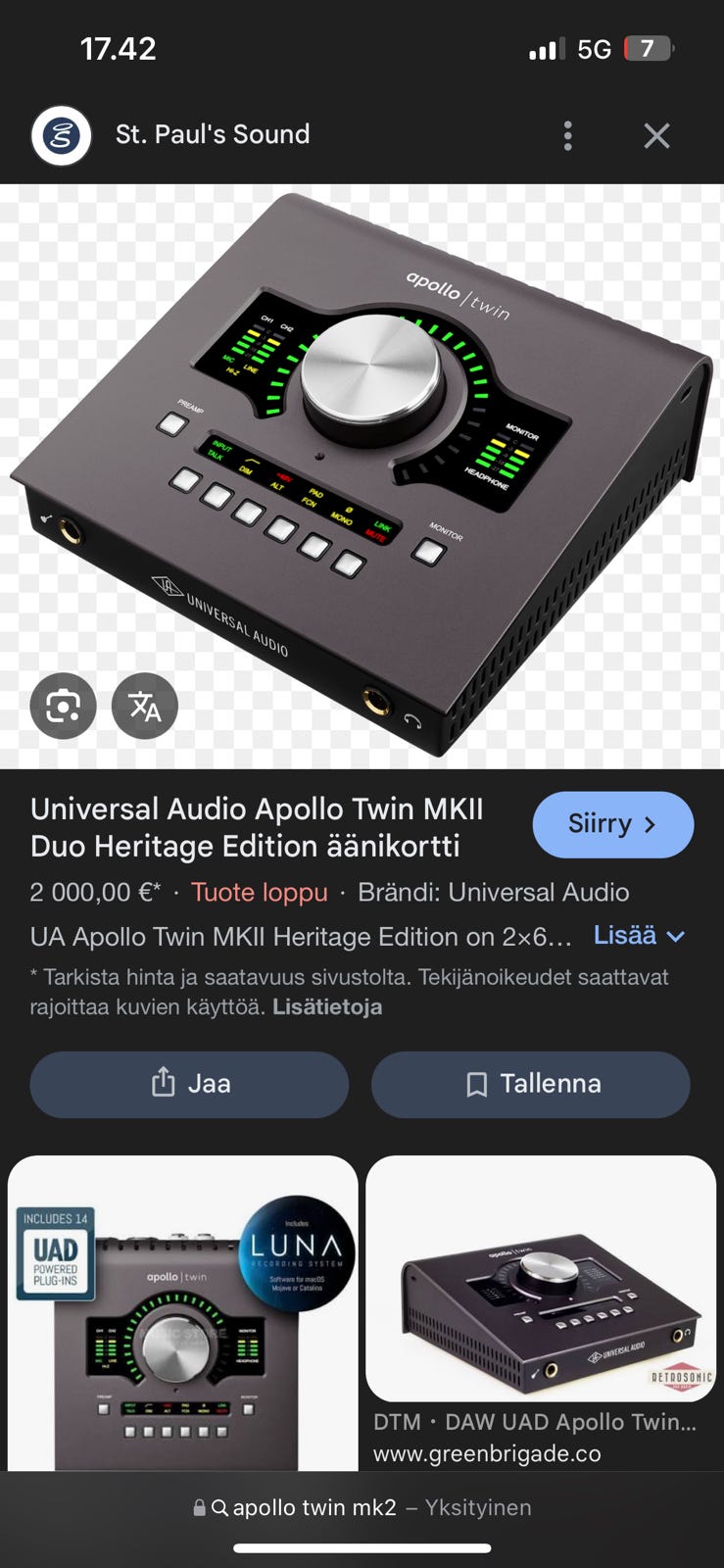
Task: Open the three-dot overflow menu
Action: tap(567, 135)
